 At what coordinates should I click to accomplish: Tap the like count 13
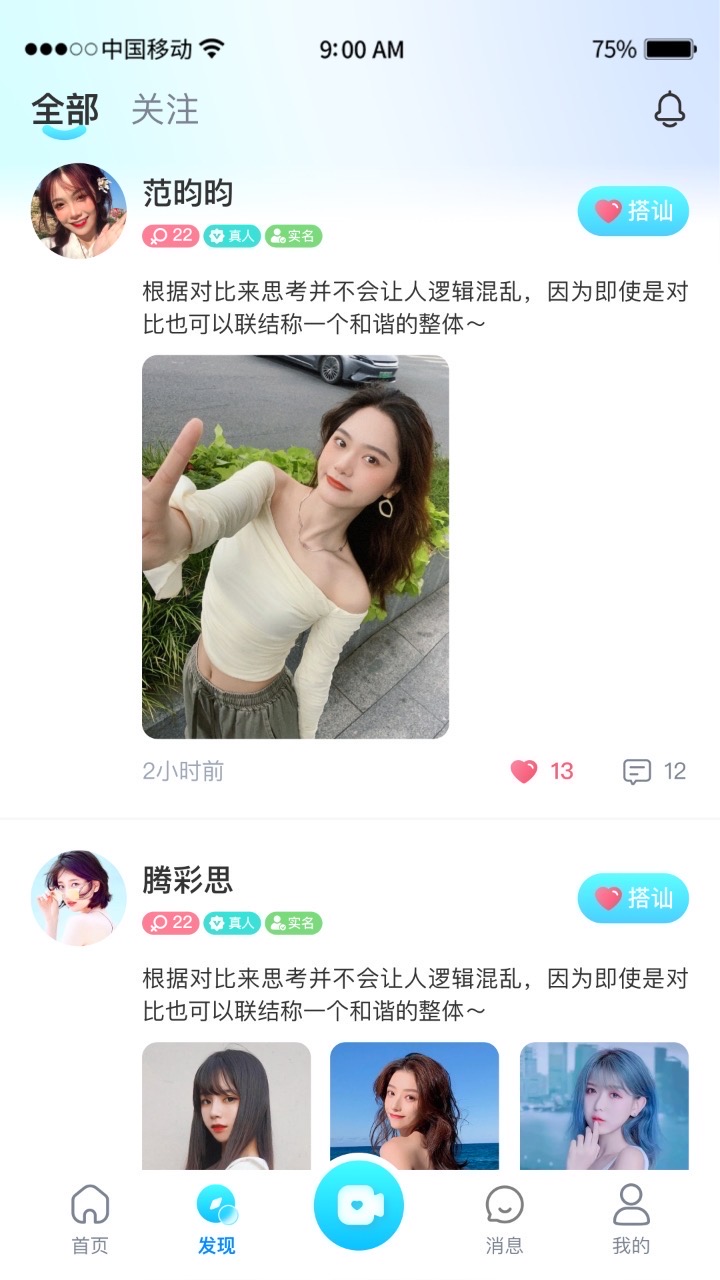tap(559, 771)
